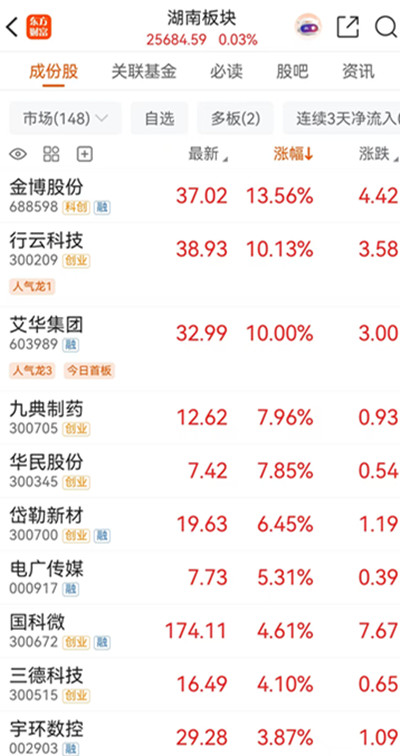Switch to the 关联基金 tab
This screenshot has height=756, width=400.
[144, 72]
